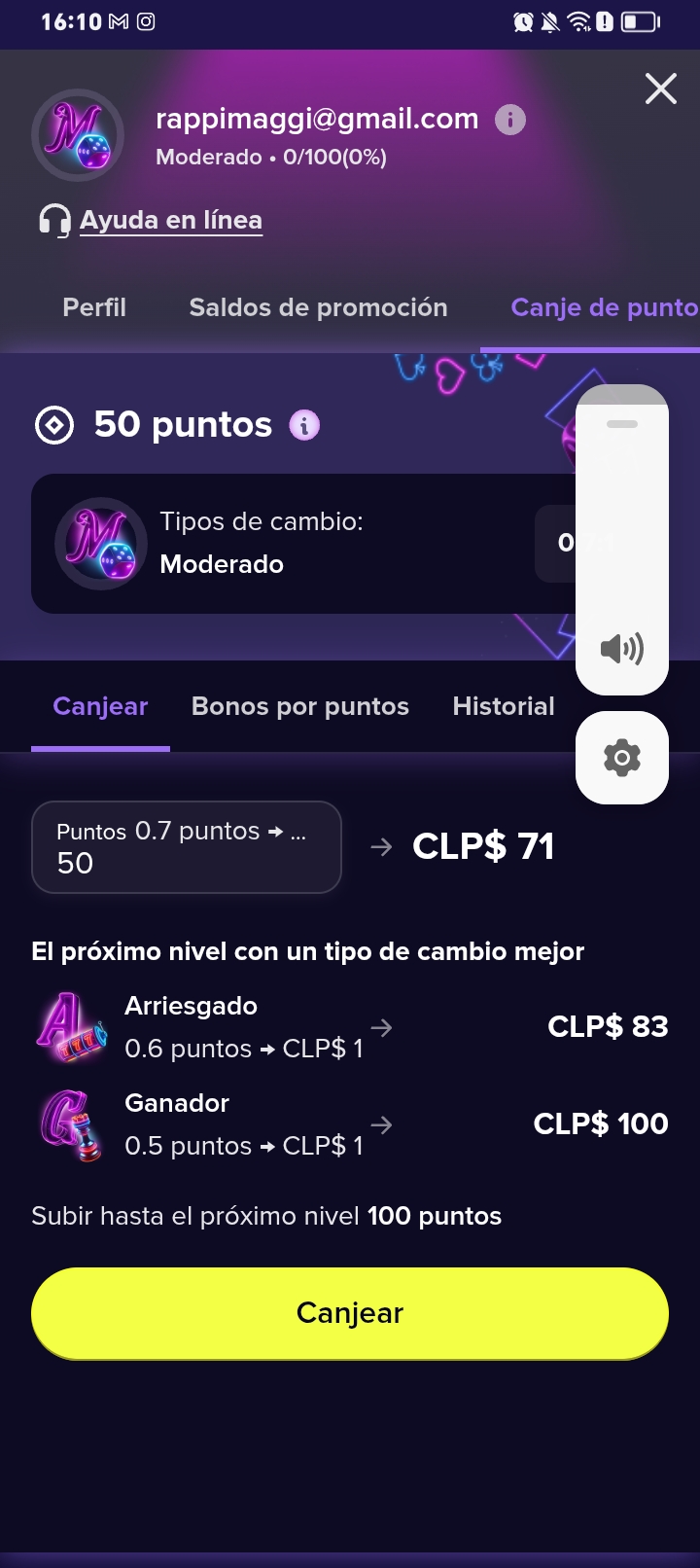Switch to the Perfil tab
Viewport: 700px width, 1568px height.
pos(94,307)
